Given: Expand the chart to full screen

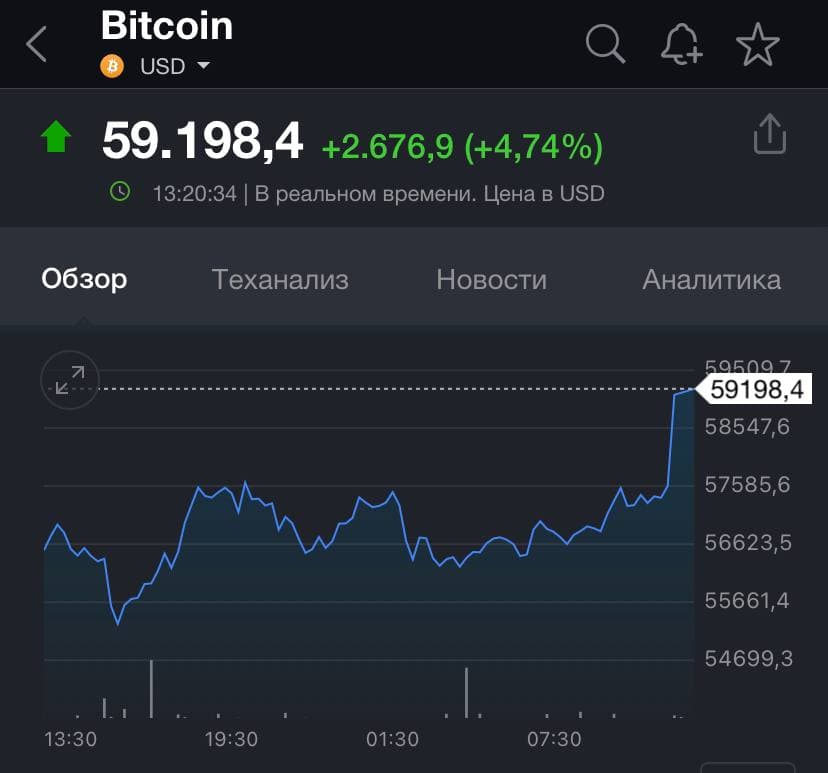Looking at the screenshot, I should click(70, 380).
